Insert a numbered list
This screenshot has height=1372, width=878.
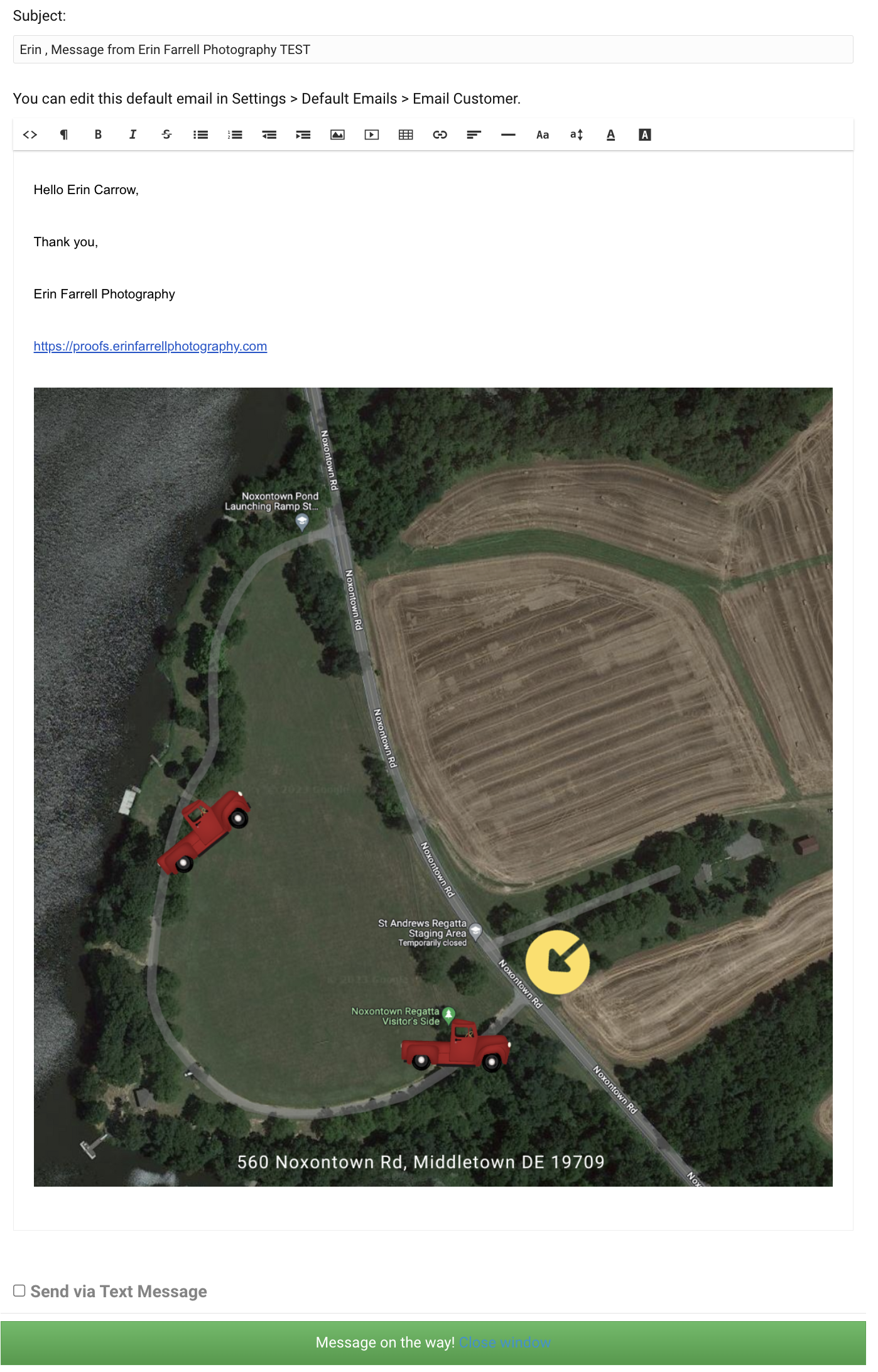coord(235,134)
